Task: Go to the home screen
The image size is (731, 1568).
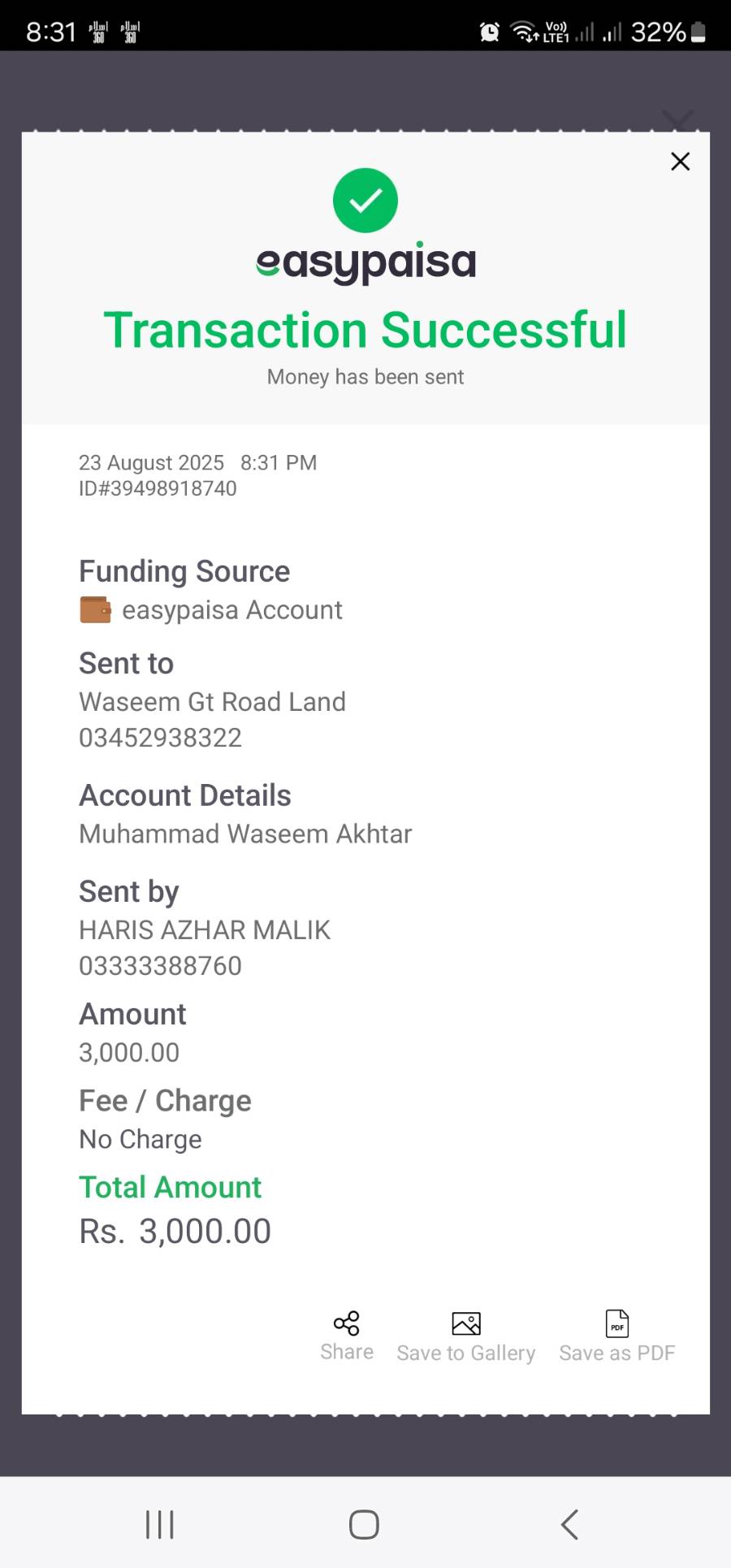Action: coord(364,1524)
